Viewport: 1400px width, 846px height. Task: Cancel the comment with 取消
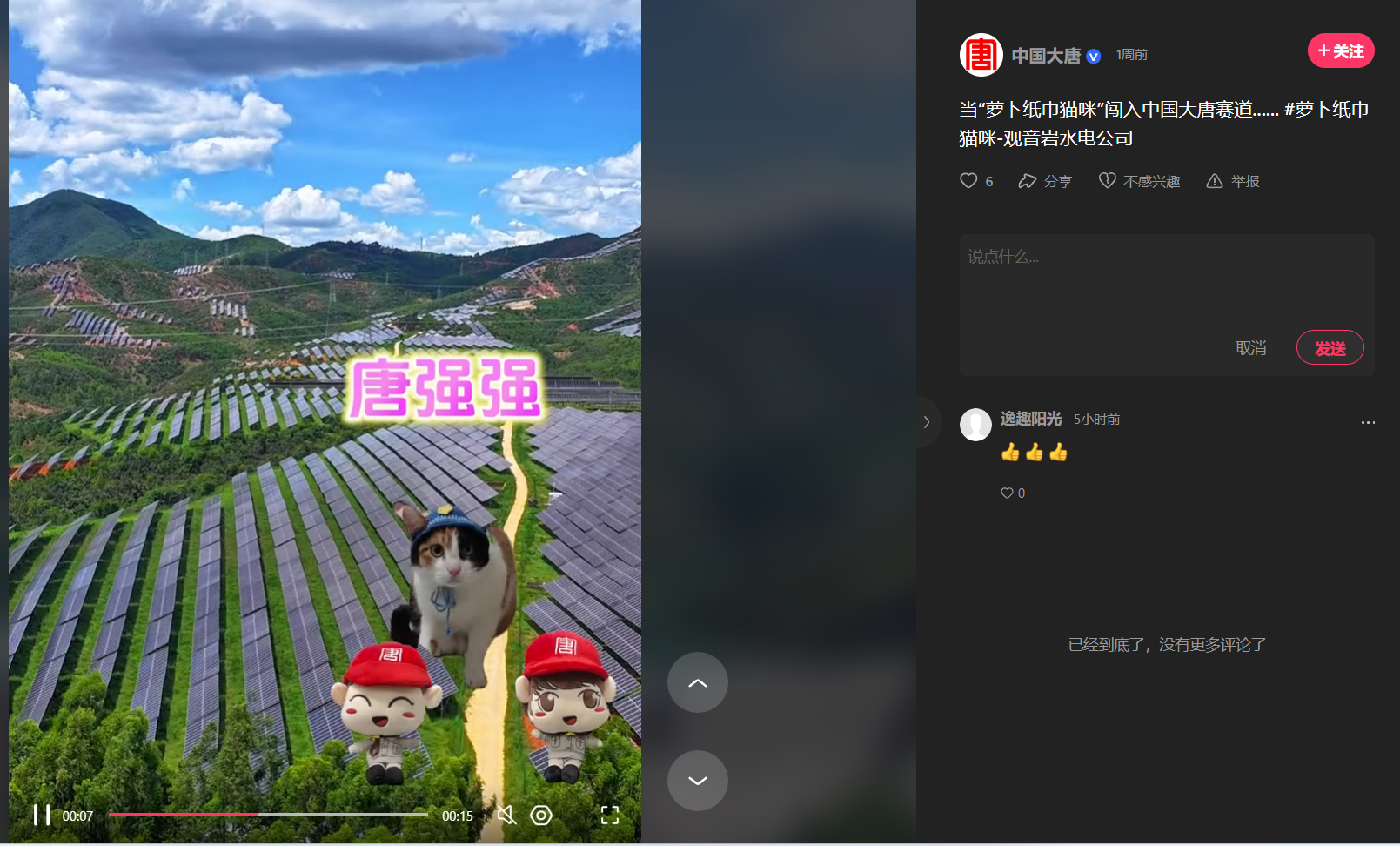coord(1250,348)
